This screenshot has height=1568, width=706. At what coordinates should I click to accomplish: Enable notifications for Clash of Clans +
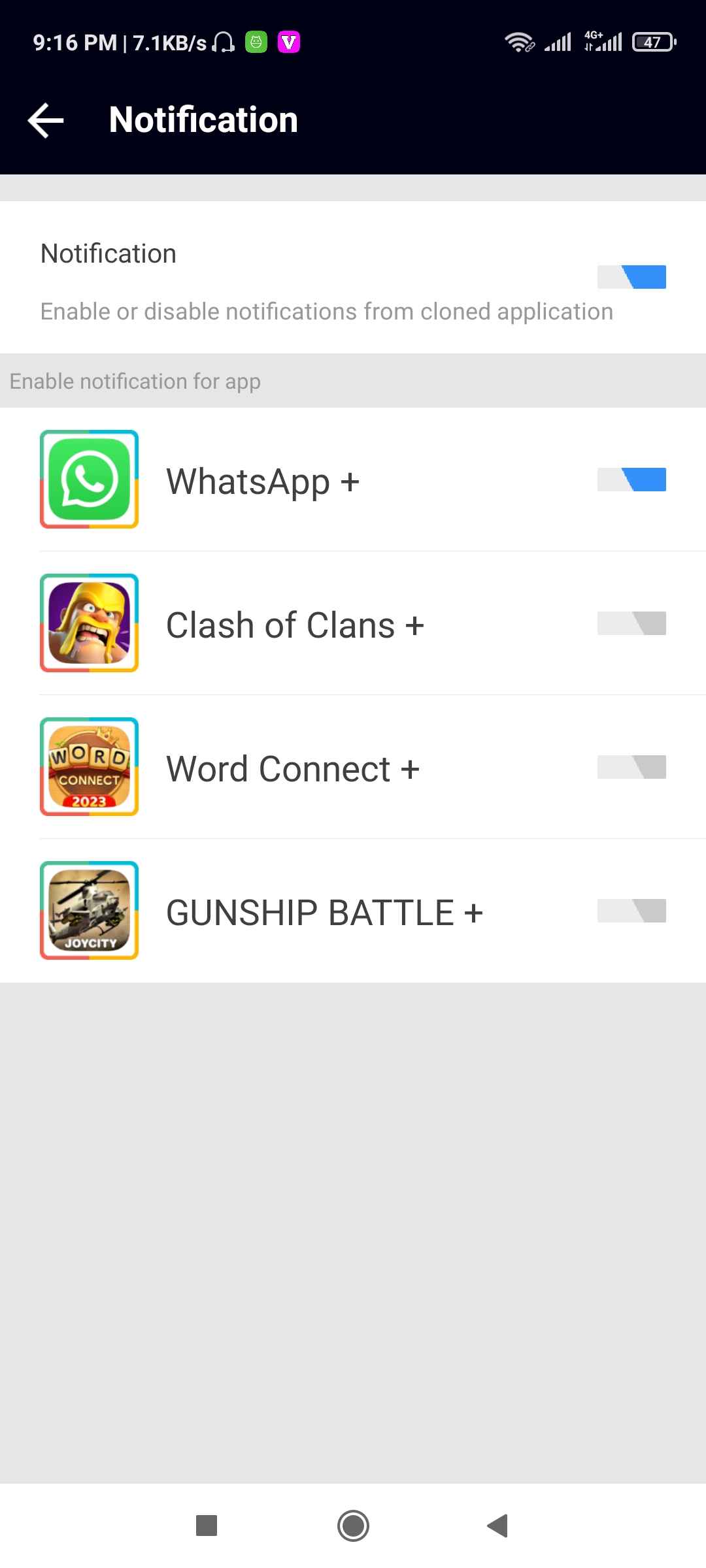[x=631, y=623]
